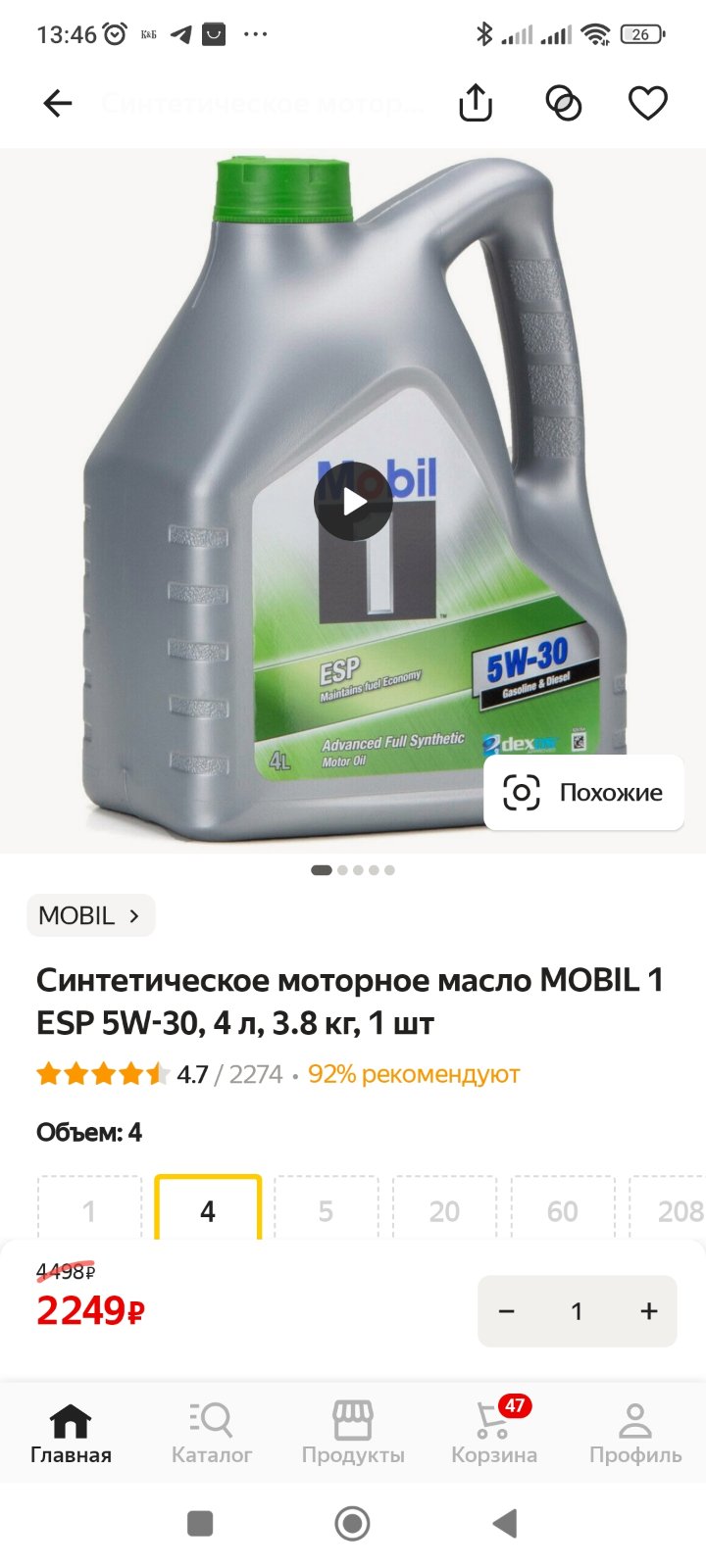Increase quantity with plus button
Screen dimensions: 706x1568
point(649,1311)
